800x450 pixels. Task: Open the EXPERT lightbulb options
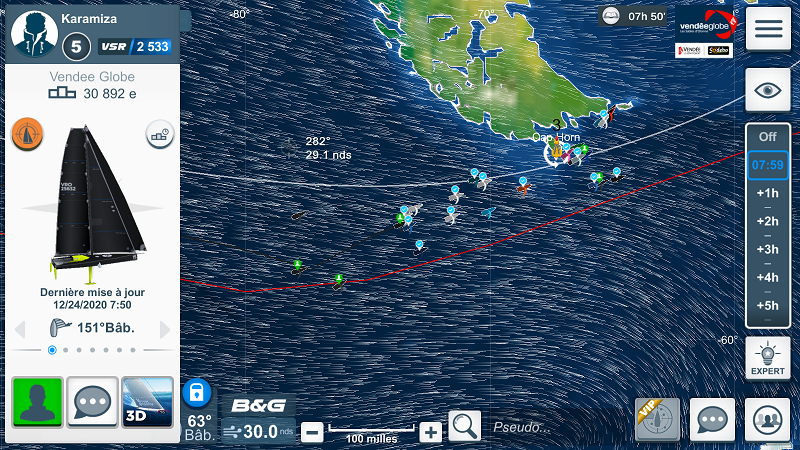[x=768, y=358]
